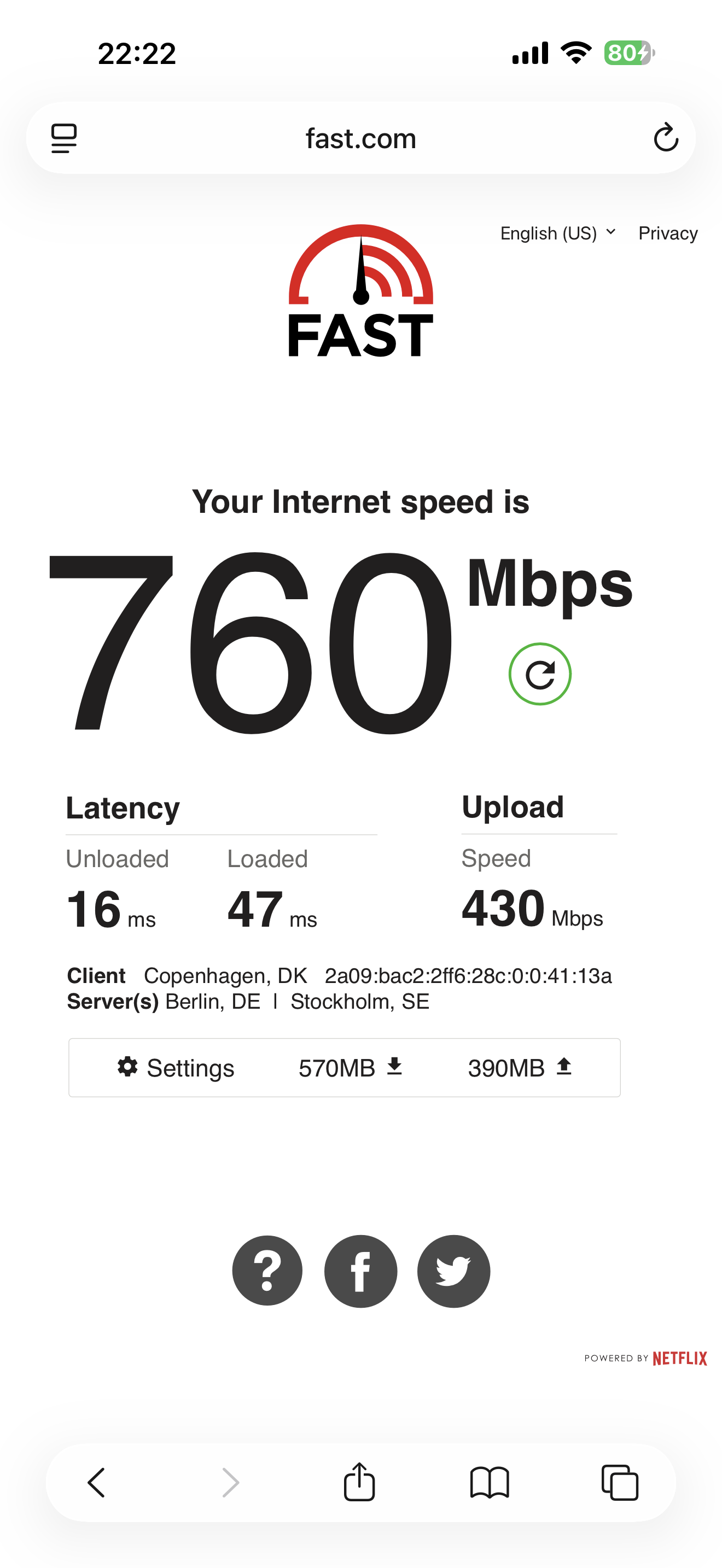Expand the English (US) language dropdown
Image resolution: width=722 pixels, height=1568 pixels.
point(558,233)
